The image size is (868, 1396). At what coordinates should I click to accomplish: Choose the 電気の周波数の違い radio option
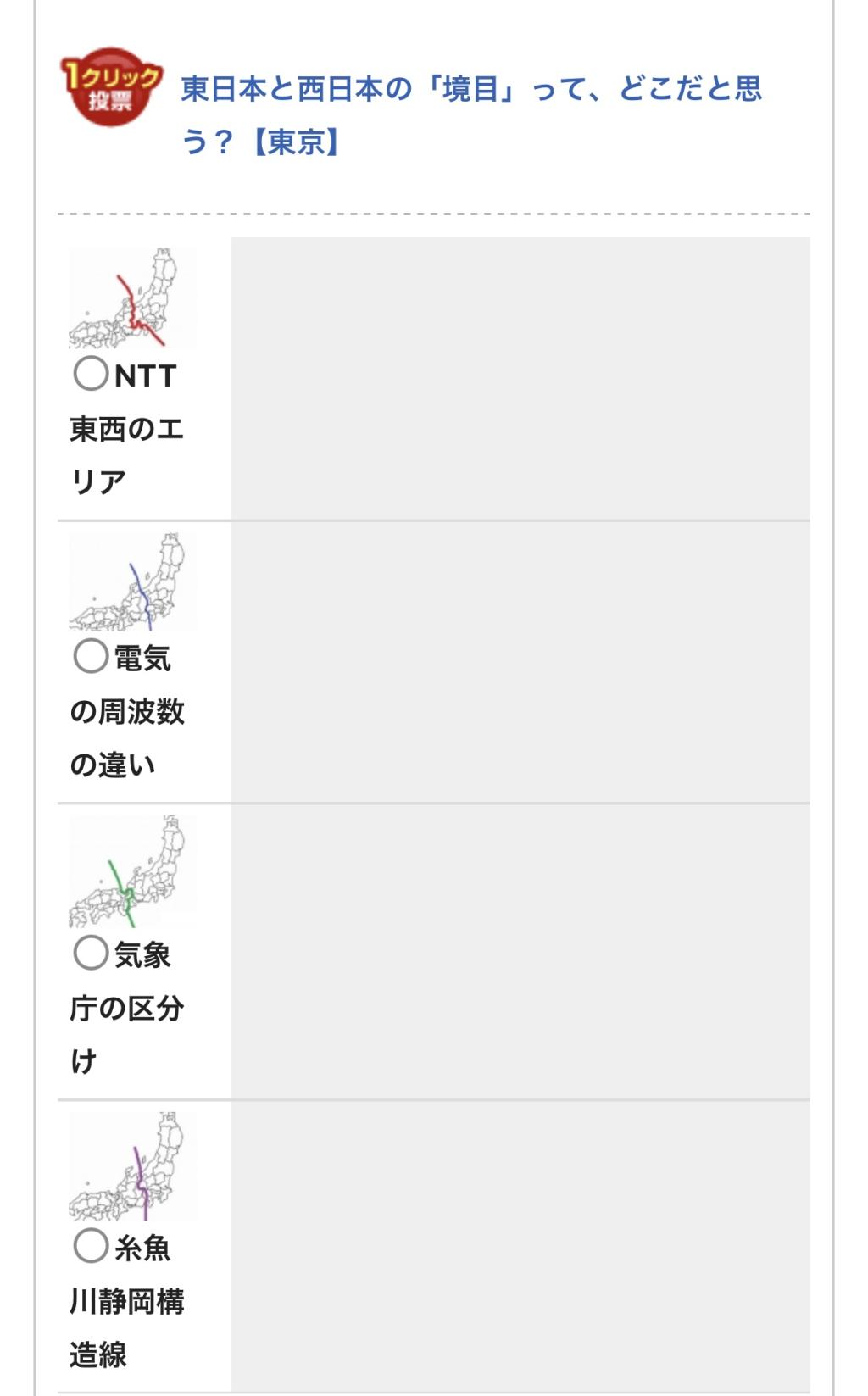coord(91,655)
